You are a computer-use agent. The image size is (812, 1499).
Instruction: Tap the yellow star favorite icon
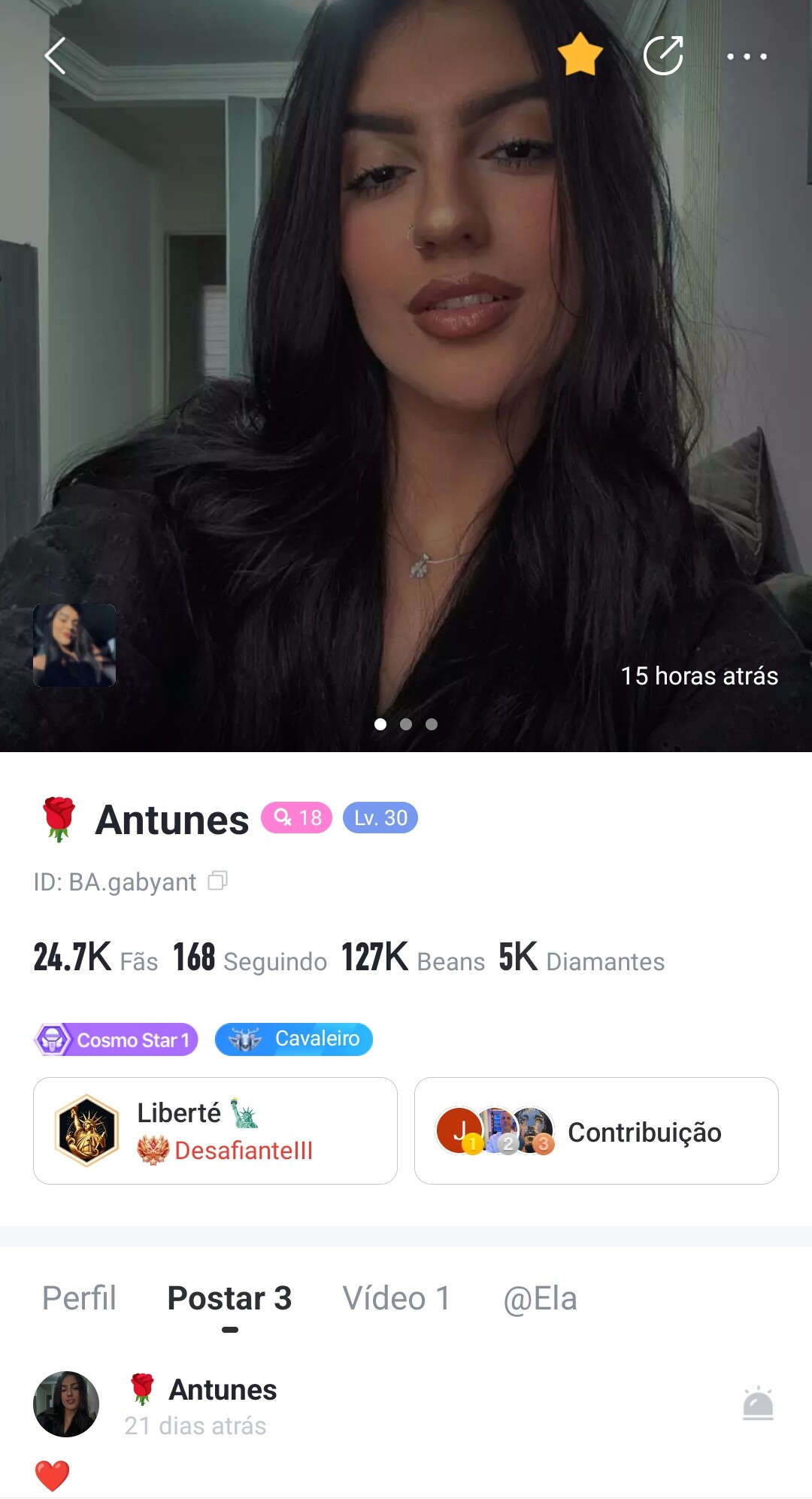point(580,55)
